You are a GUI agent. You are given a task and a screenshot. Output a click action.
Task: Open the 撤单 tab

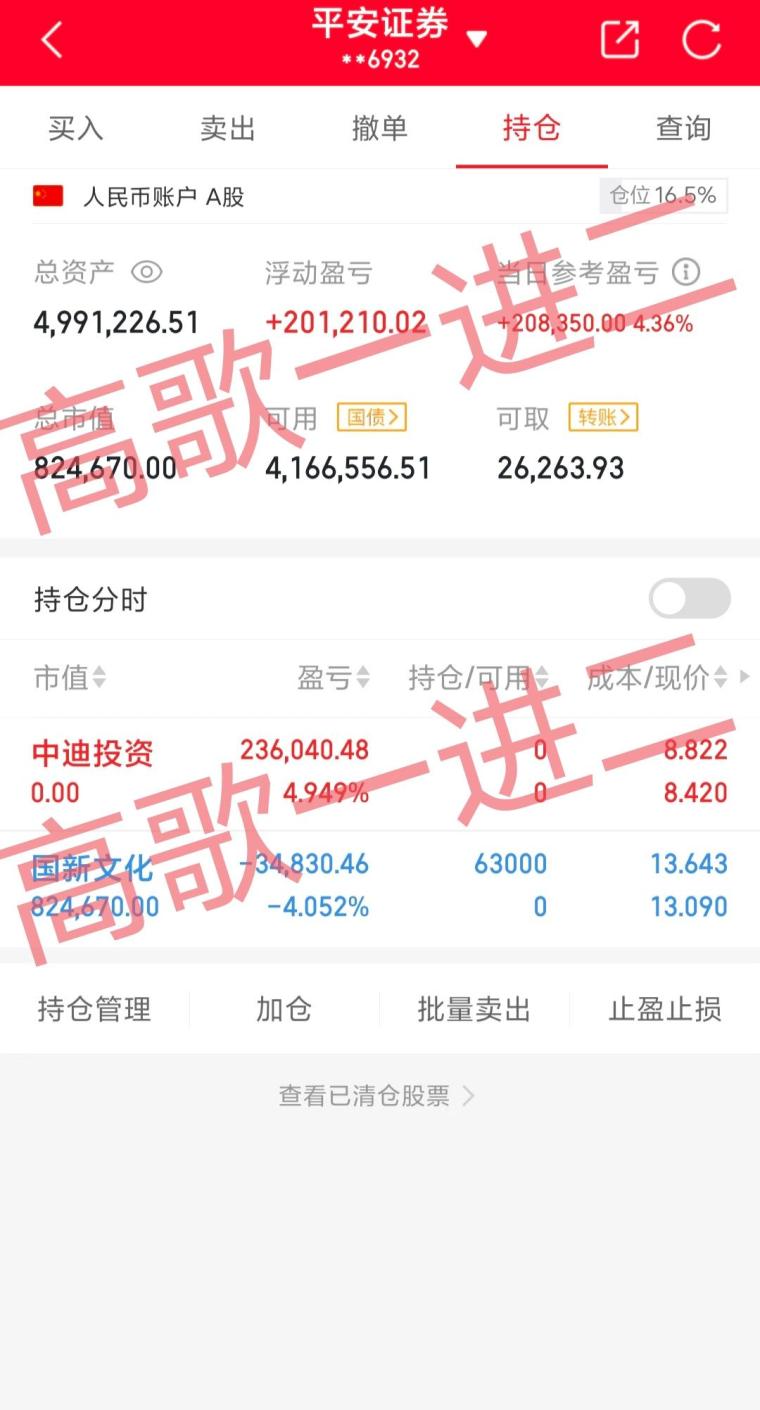pyautogui.click(x=380, y=128)
